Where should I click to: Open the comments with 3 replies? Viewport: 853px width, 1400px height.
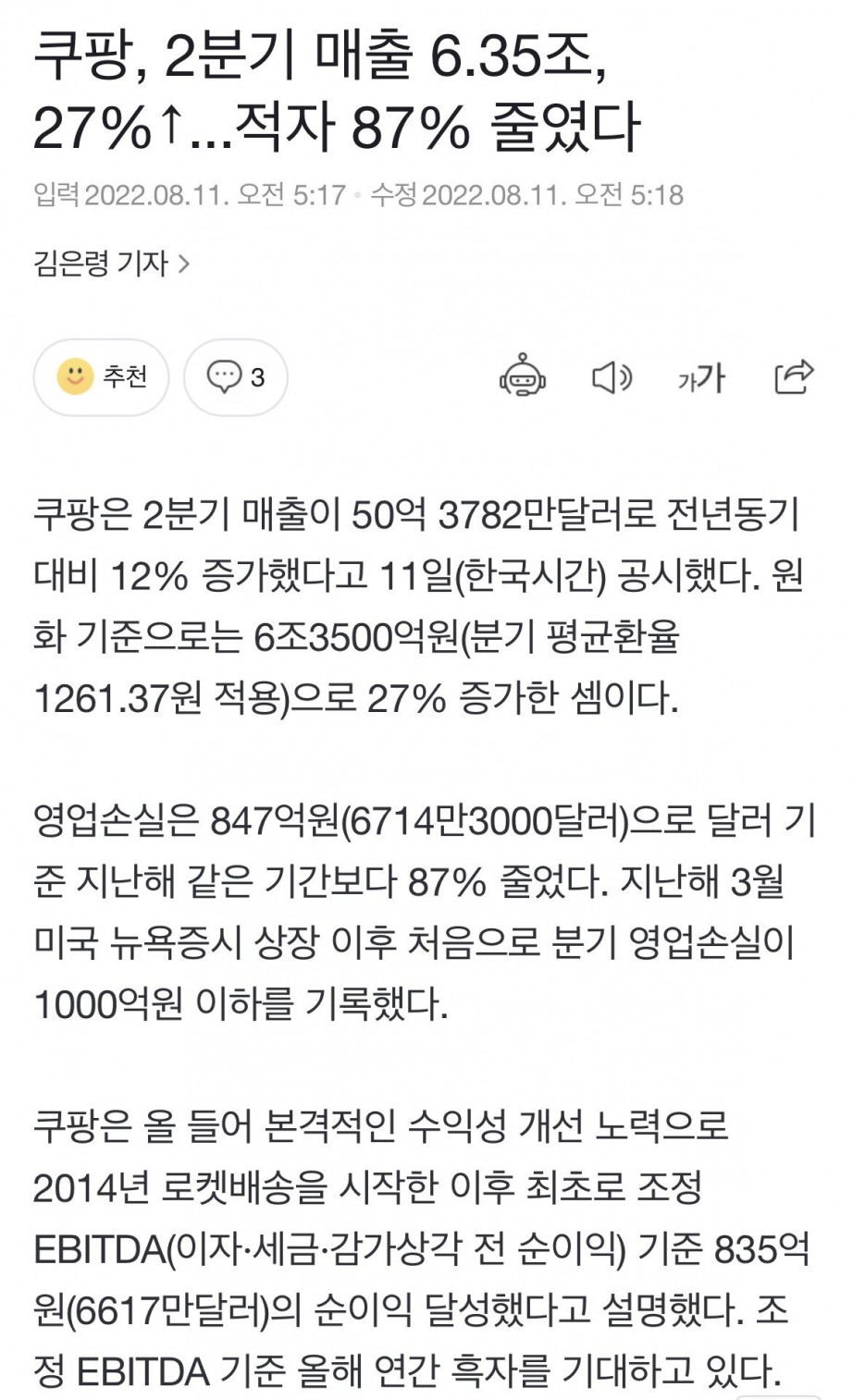click(236, 377)
